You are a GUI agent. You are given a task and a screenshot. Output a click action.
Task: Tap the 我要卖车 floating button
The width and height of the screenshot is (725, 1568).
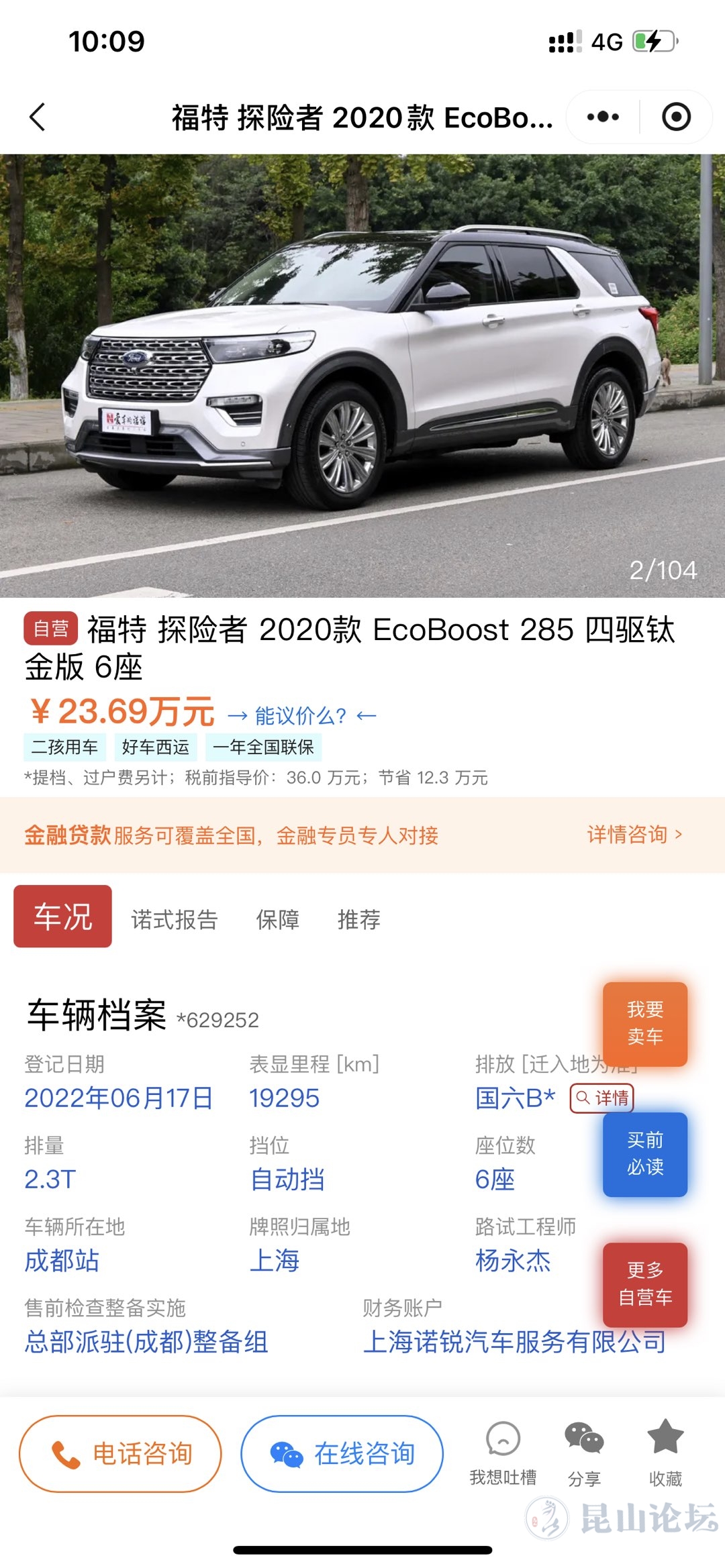[x=645, y=1024]
